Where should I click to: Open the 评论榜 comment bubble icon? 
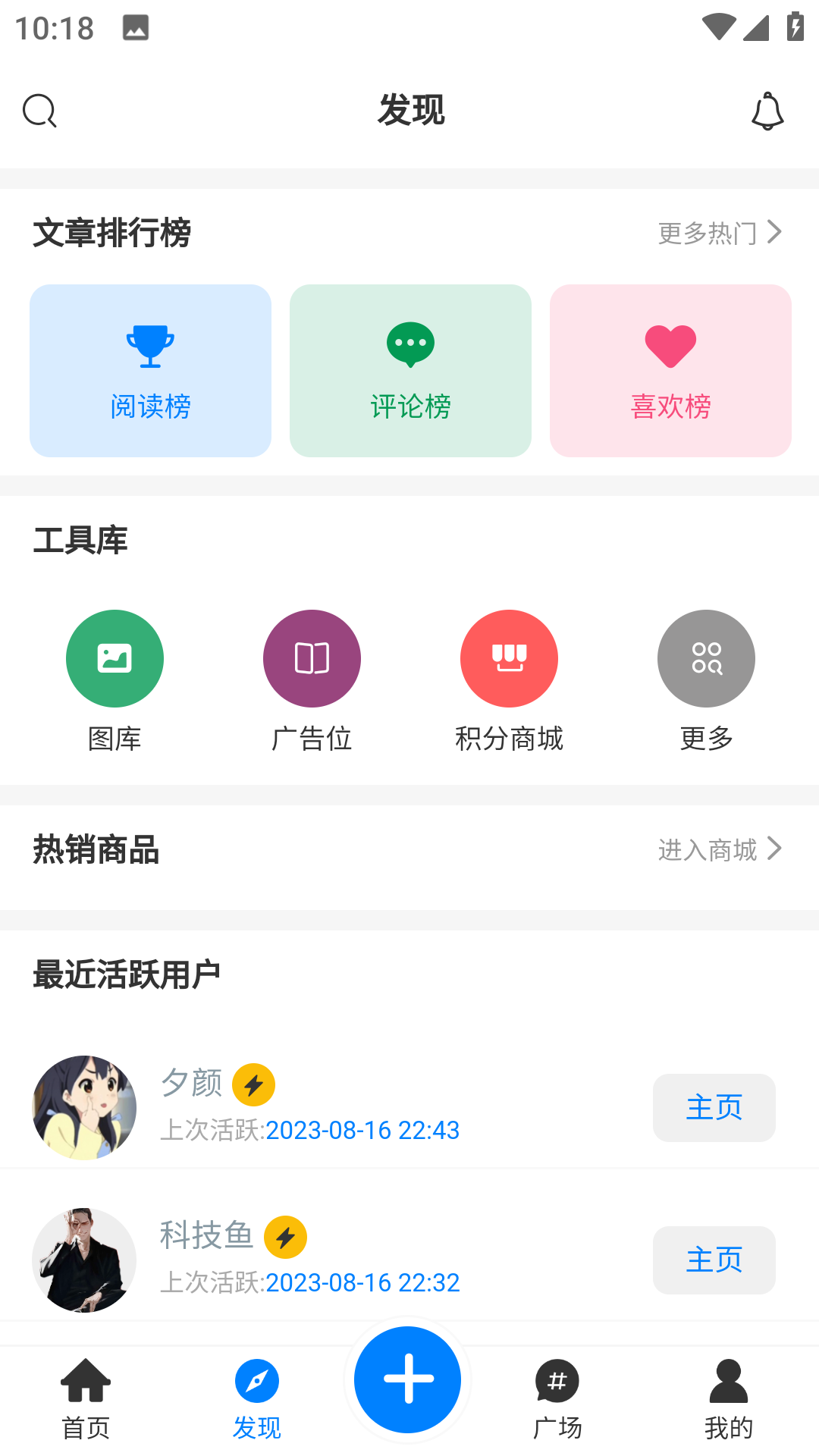409,344
